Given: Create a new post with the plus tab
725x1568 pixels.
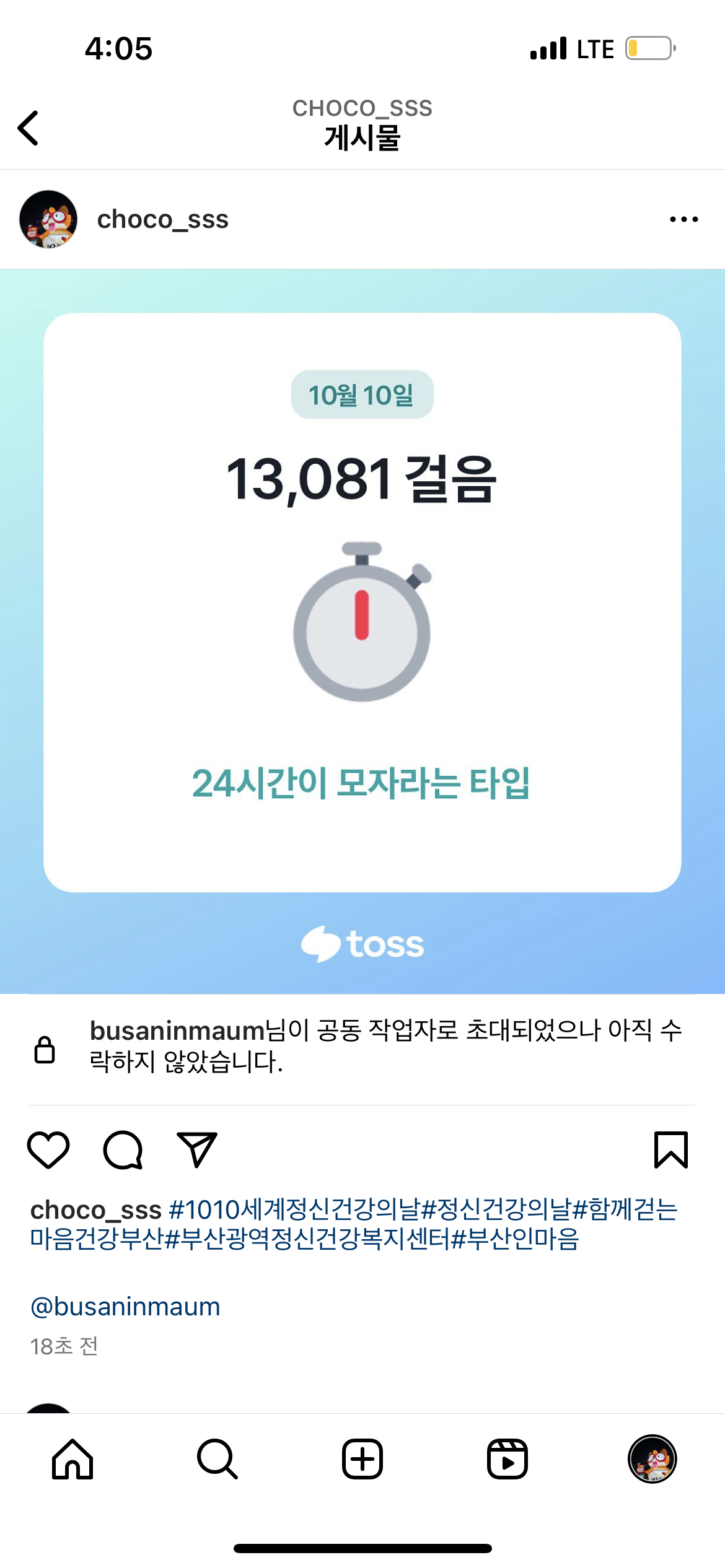Looking at the screenshot, I should pyautogui.click(x=362, y=1459).
